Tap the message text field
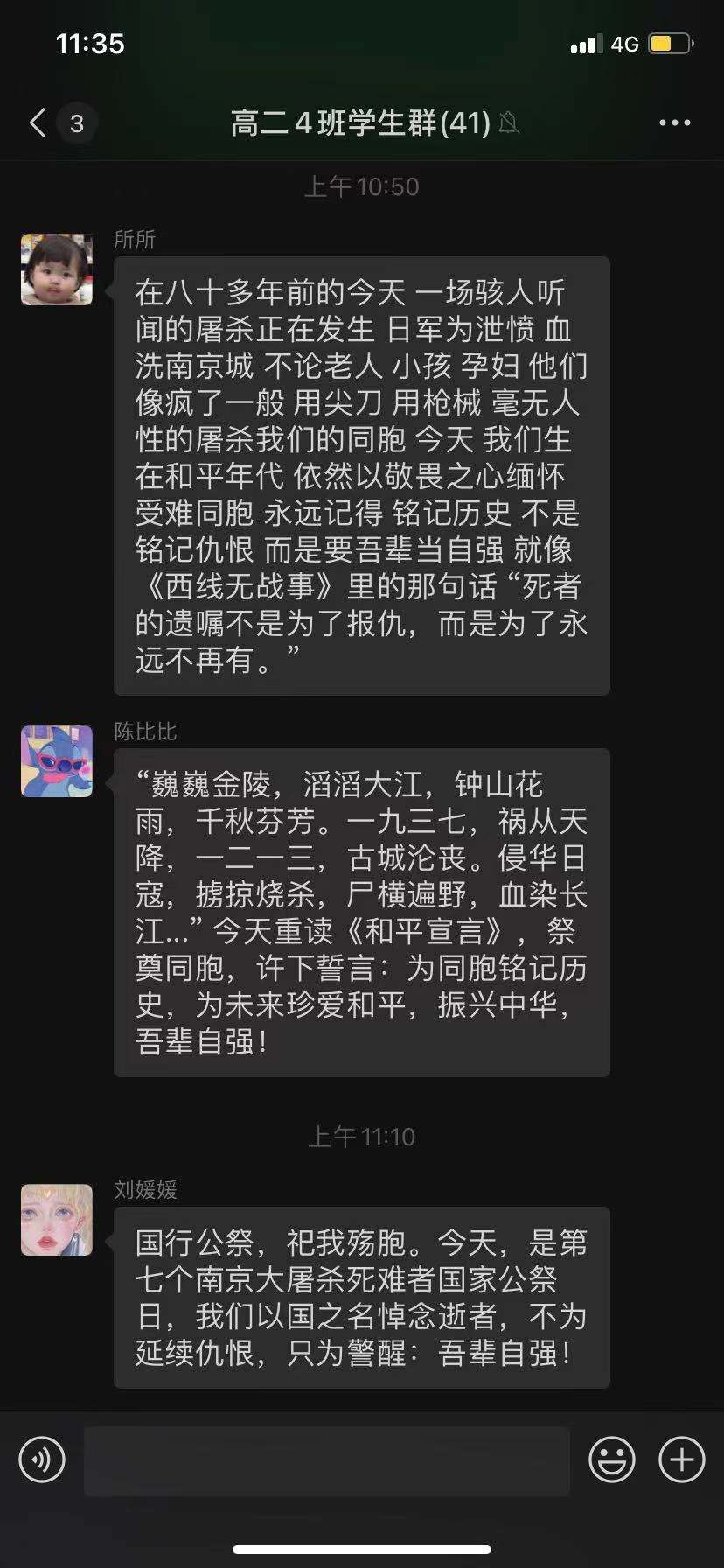 pos(327,1460)
